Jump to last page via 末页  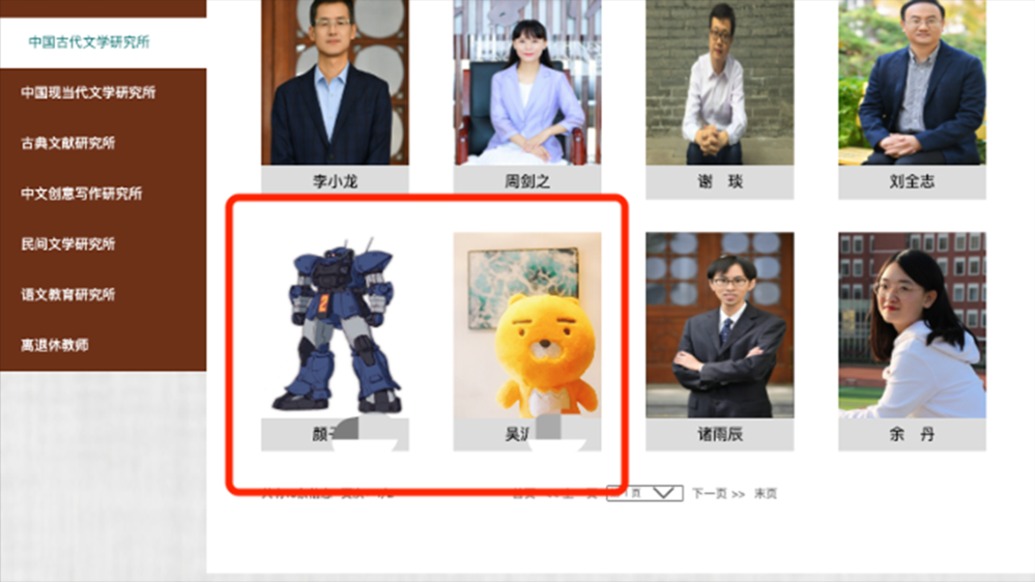(765, 493)
